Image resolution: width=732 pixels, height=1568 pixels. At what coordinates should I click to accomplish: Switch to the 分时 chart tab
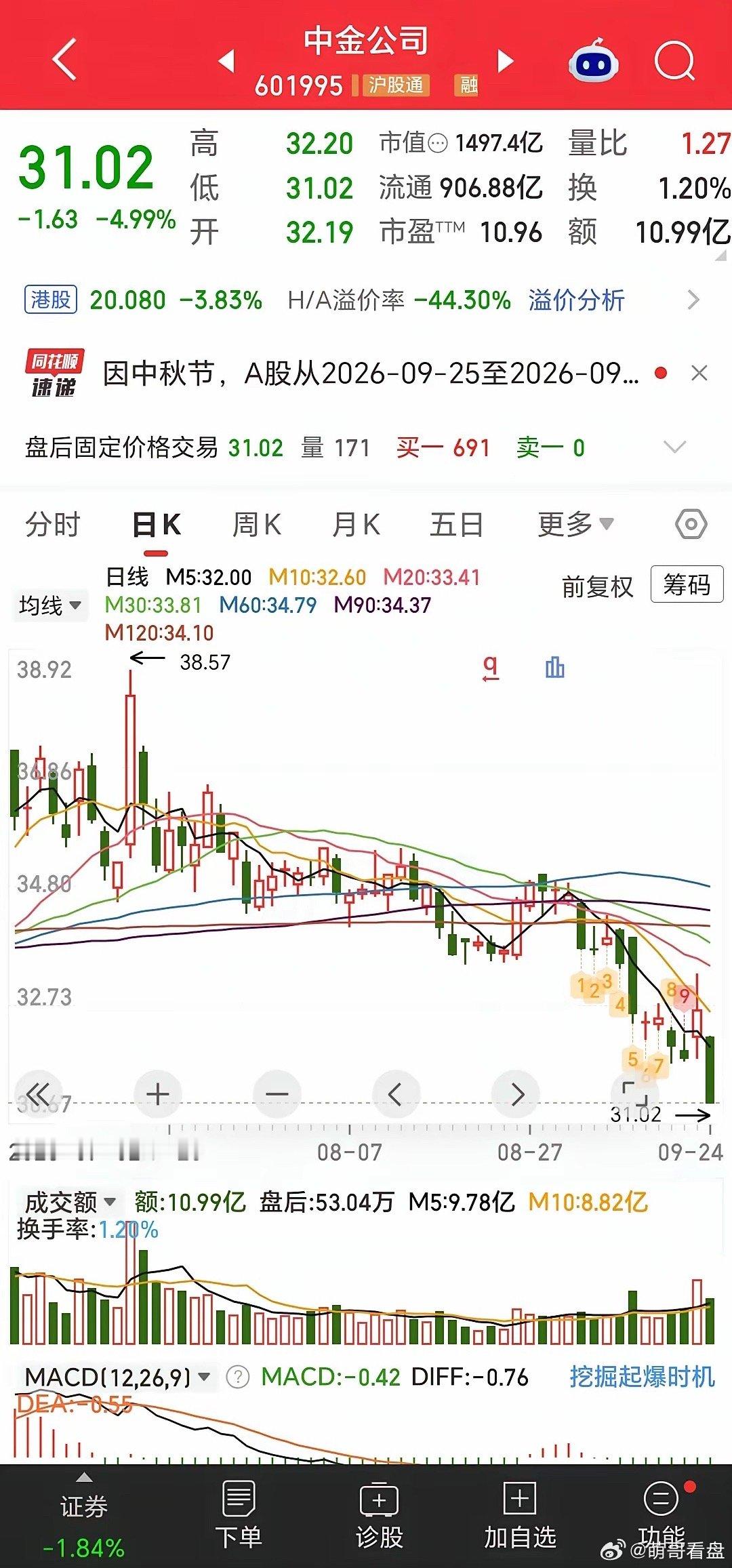point(53,525)
